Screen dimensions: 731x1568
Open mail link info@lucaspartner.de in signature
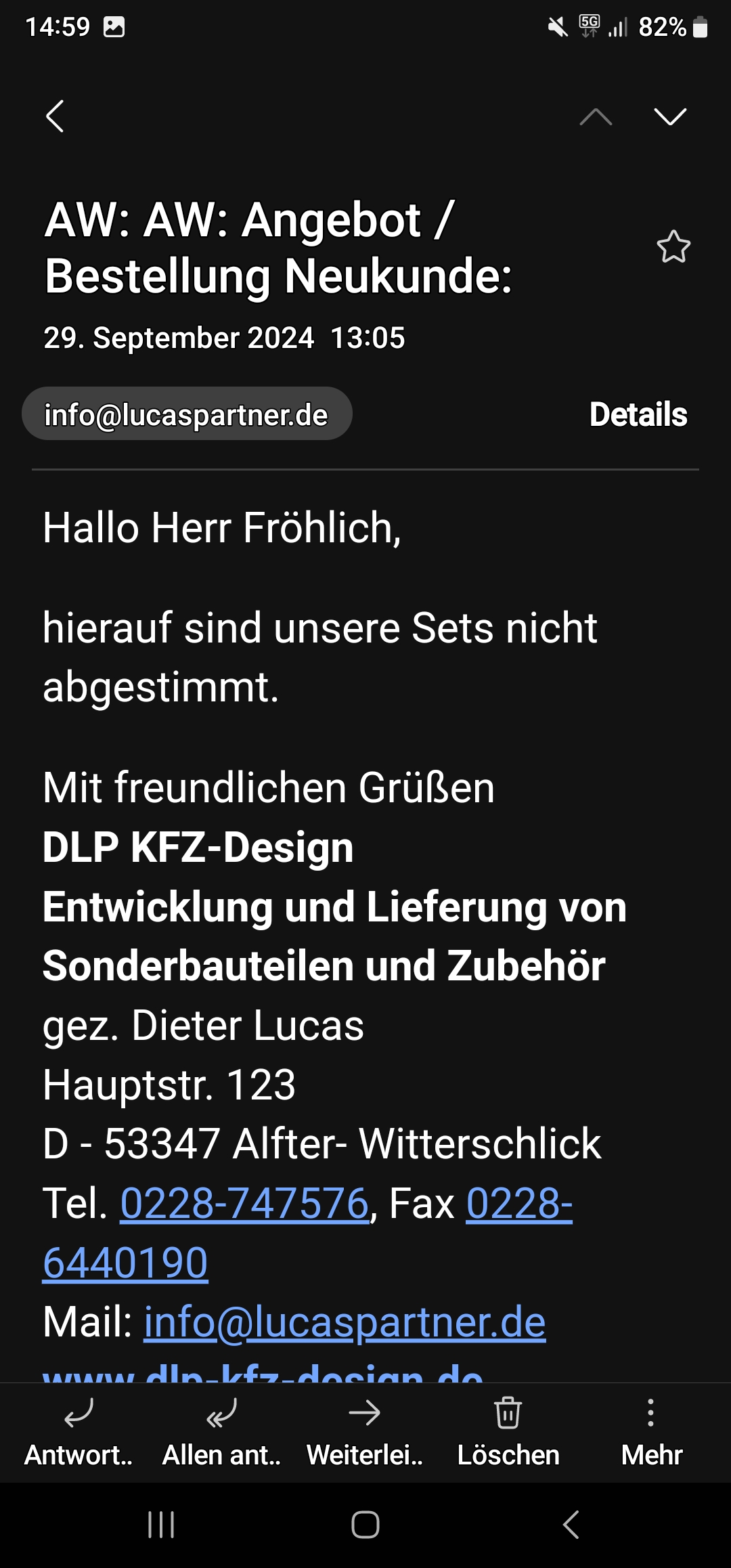coord(345,1322)
